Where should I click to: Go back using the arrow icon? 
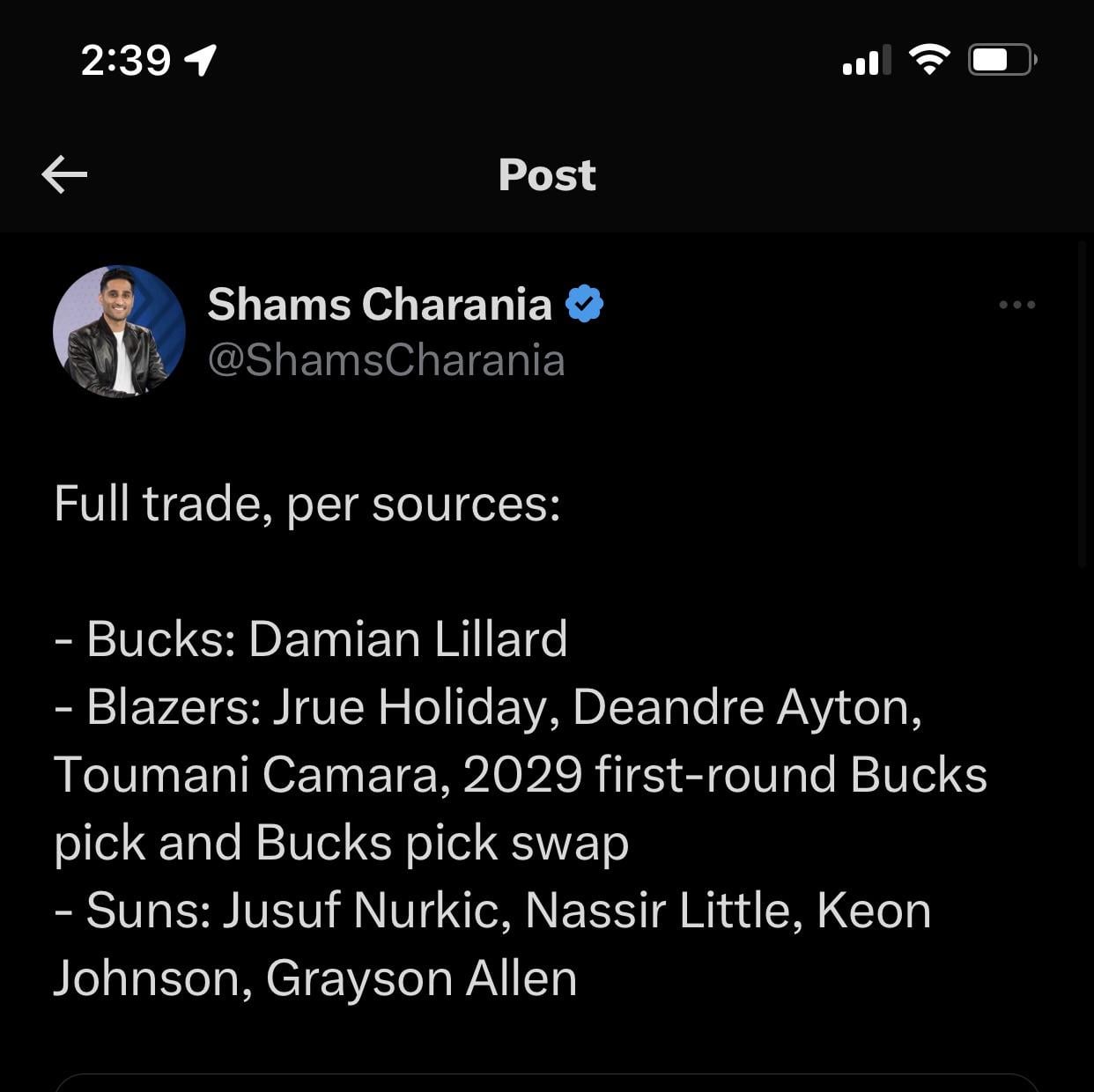point(64,174)
